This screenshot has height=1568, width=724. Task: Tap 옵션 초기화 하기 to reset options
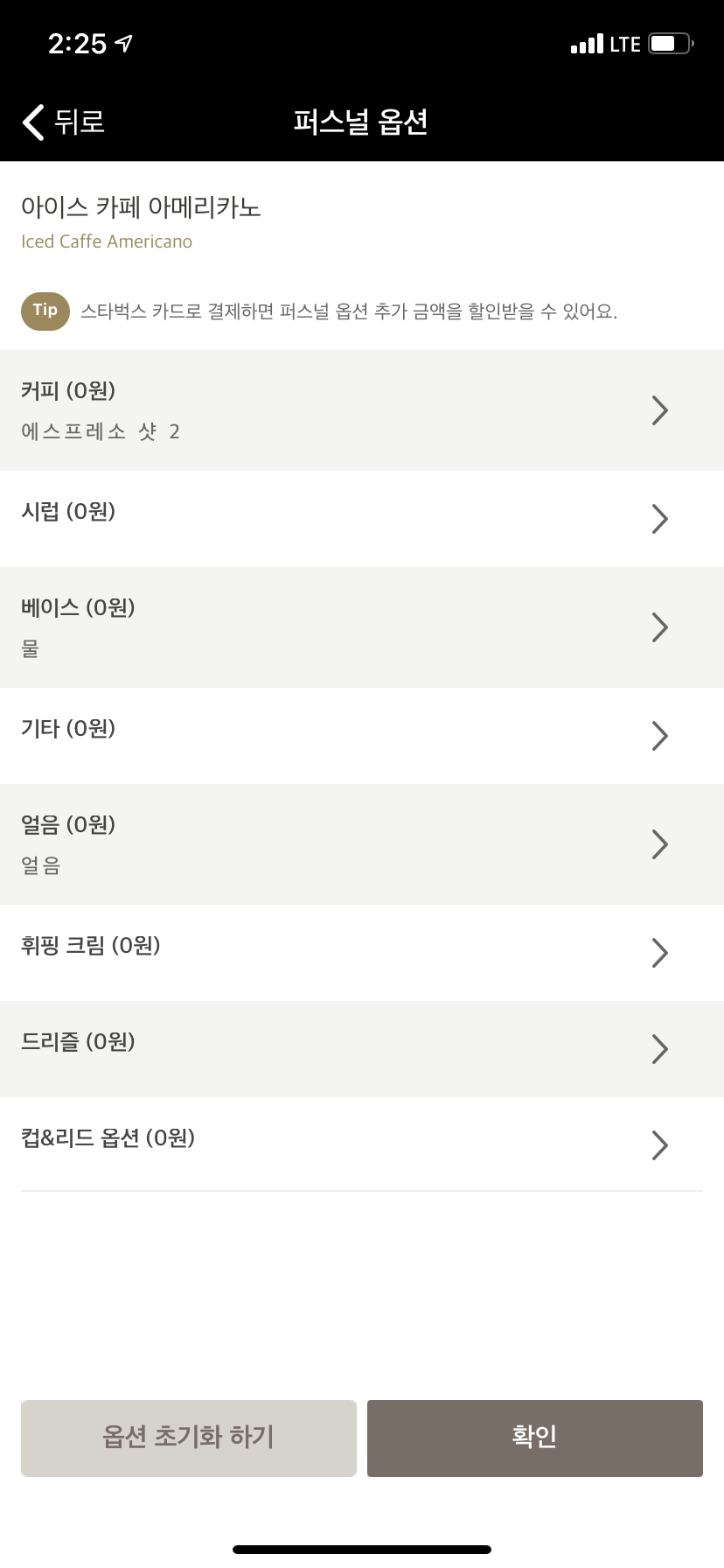click(189, 1438)
